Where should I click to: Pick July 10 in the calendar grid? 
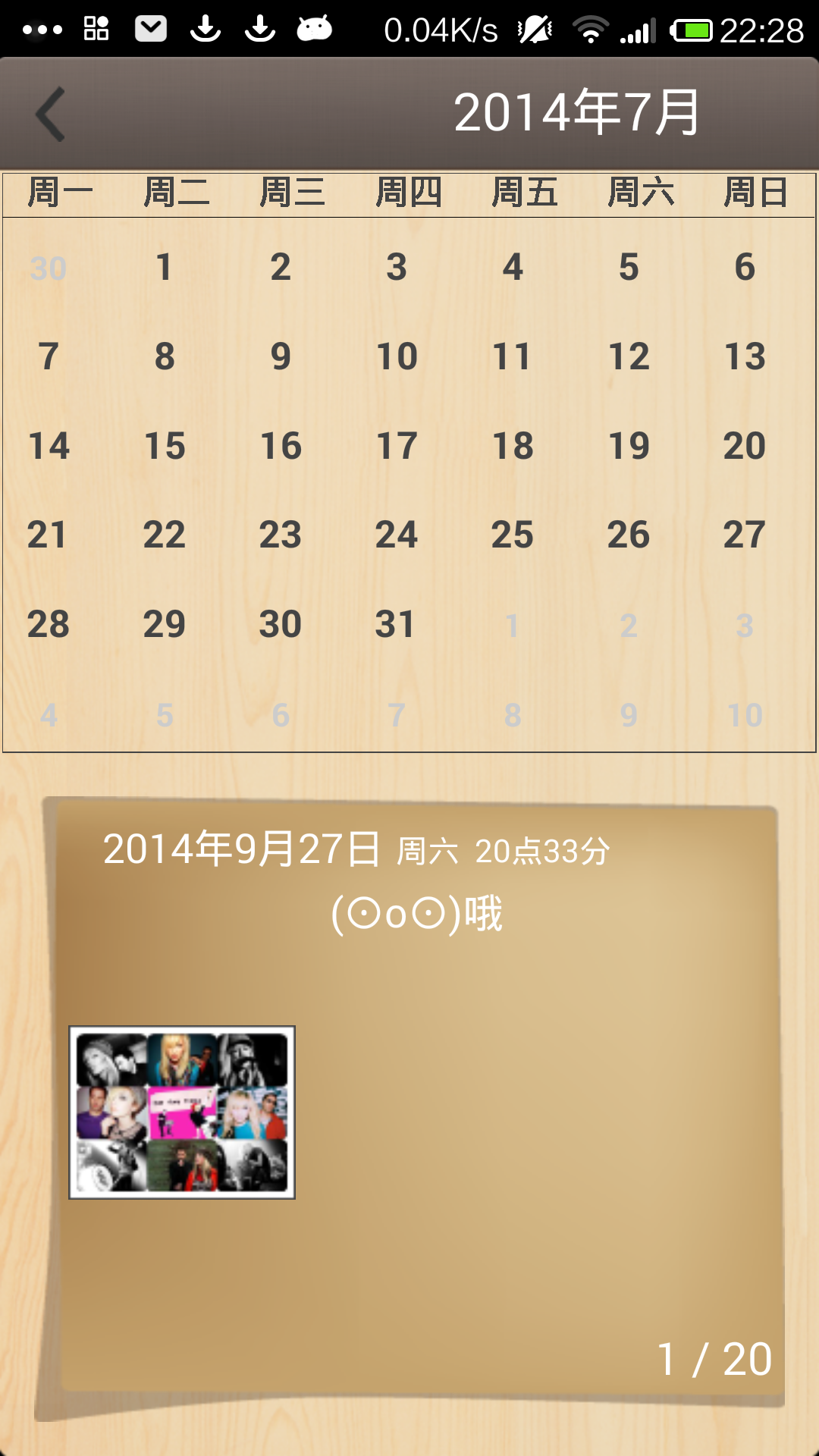397,356
